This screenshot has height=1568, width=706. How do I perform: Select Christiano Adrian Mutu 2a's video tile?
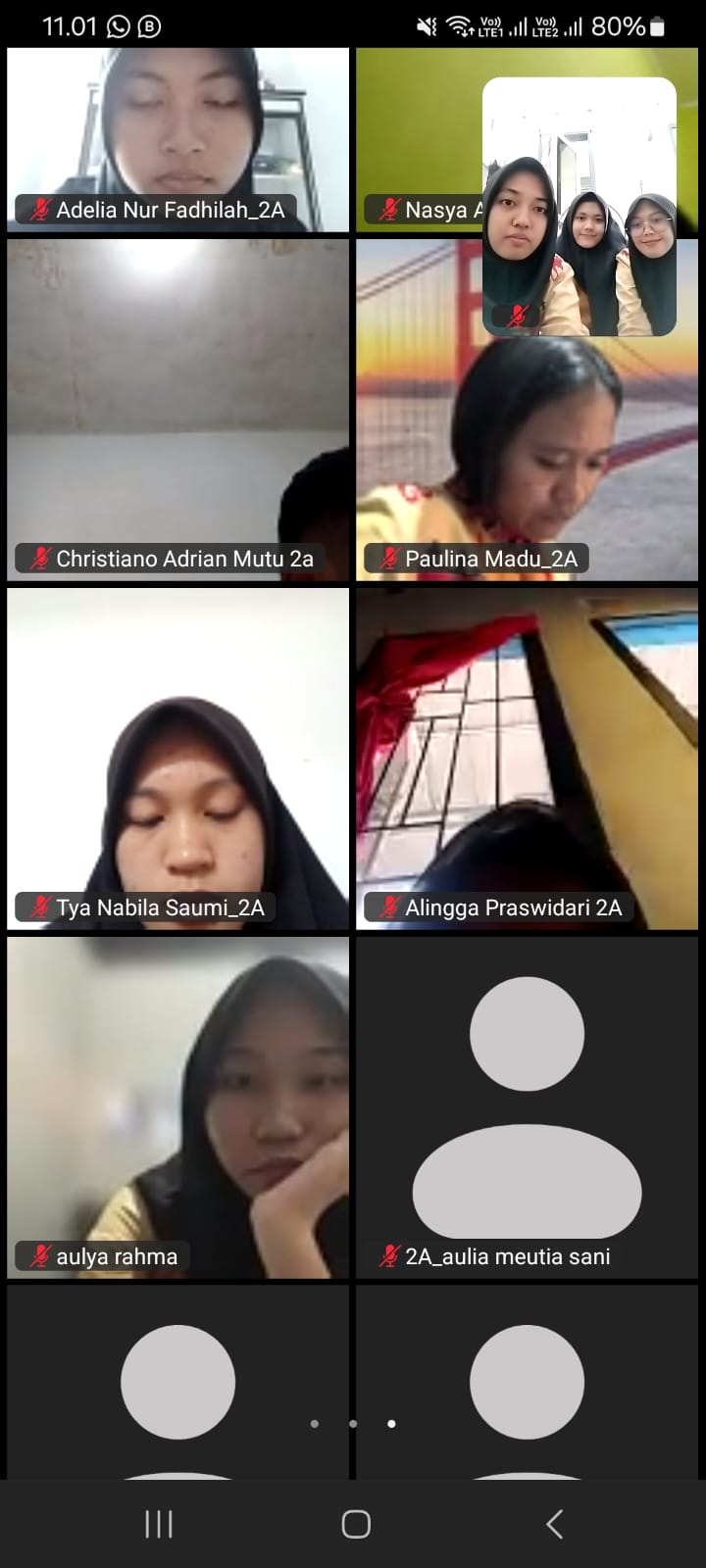(177, 410)
